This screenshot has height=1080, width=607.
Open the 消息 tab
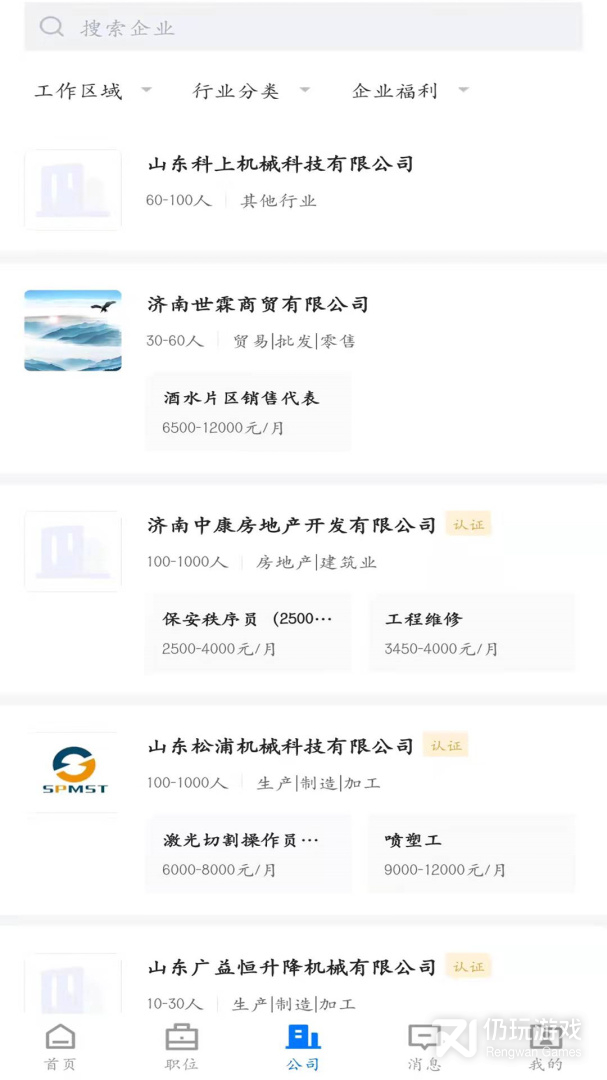point(424,1046)
